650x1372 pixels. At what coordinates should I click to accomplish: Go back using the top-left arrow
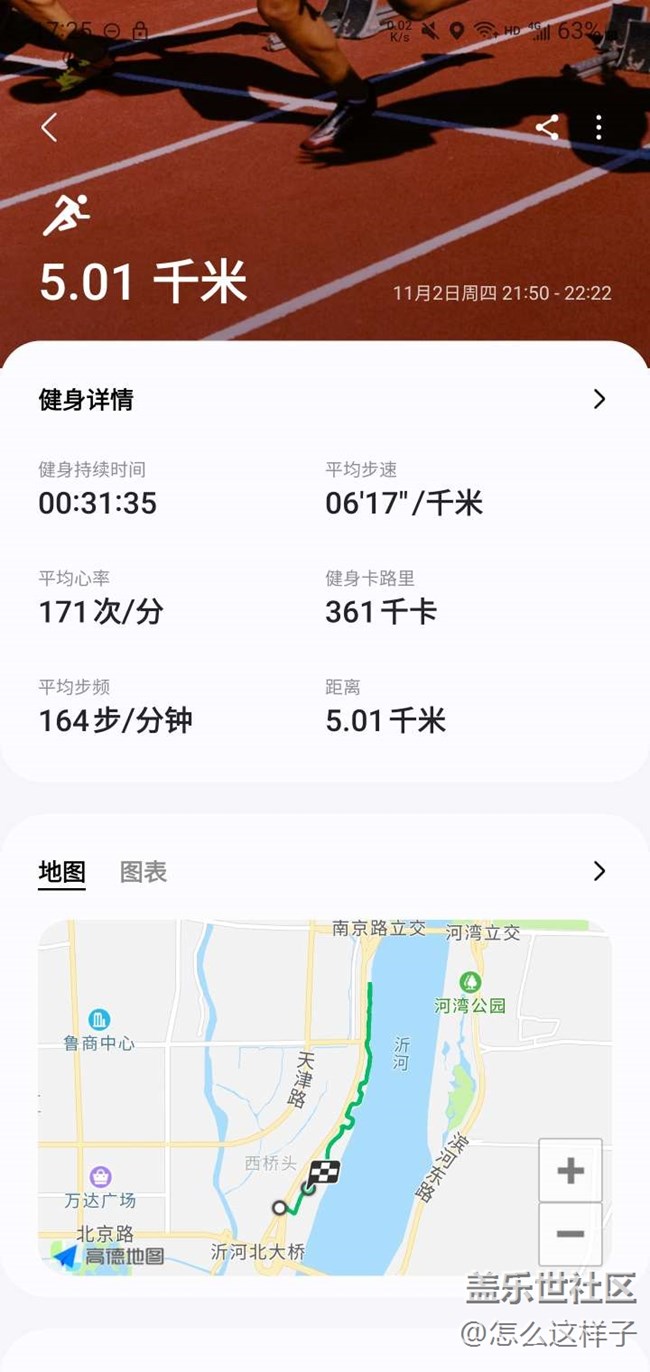click(x=49, y=127)
